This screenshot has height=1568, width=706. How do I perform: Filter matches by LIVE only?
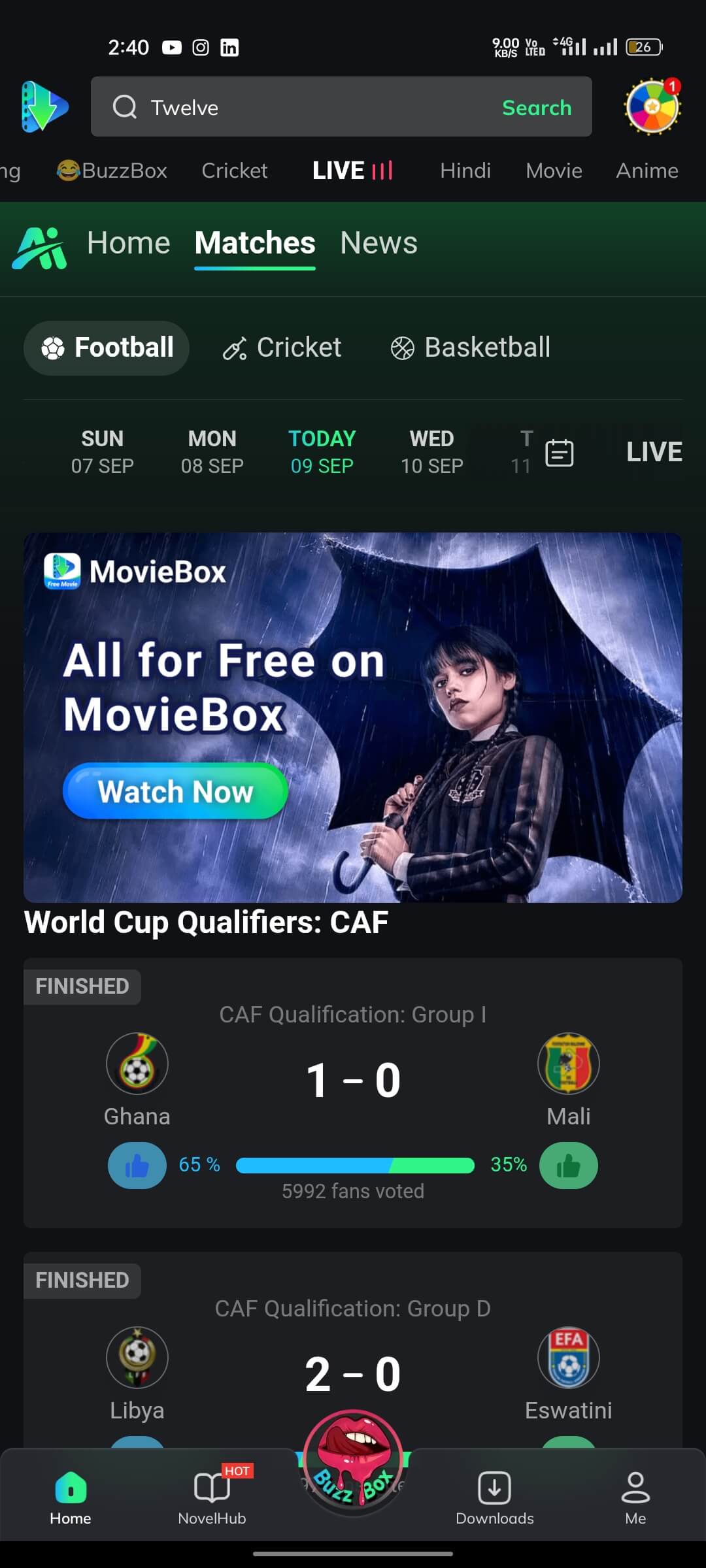pyautogui.click(x=654, y=452)
